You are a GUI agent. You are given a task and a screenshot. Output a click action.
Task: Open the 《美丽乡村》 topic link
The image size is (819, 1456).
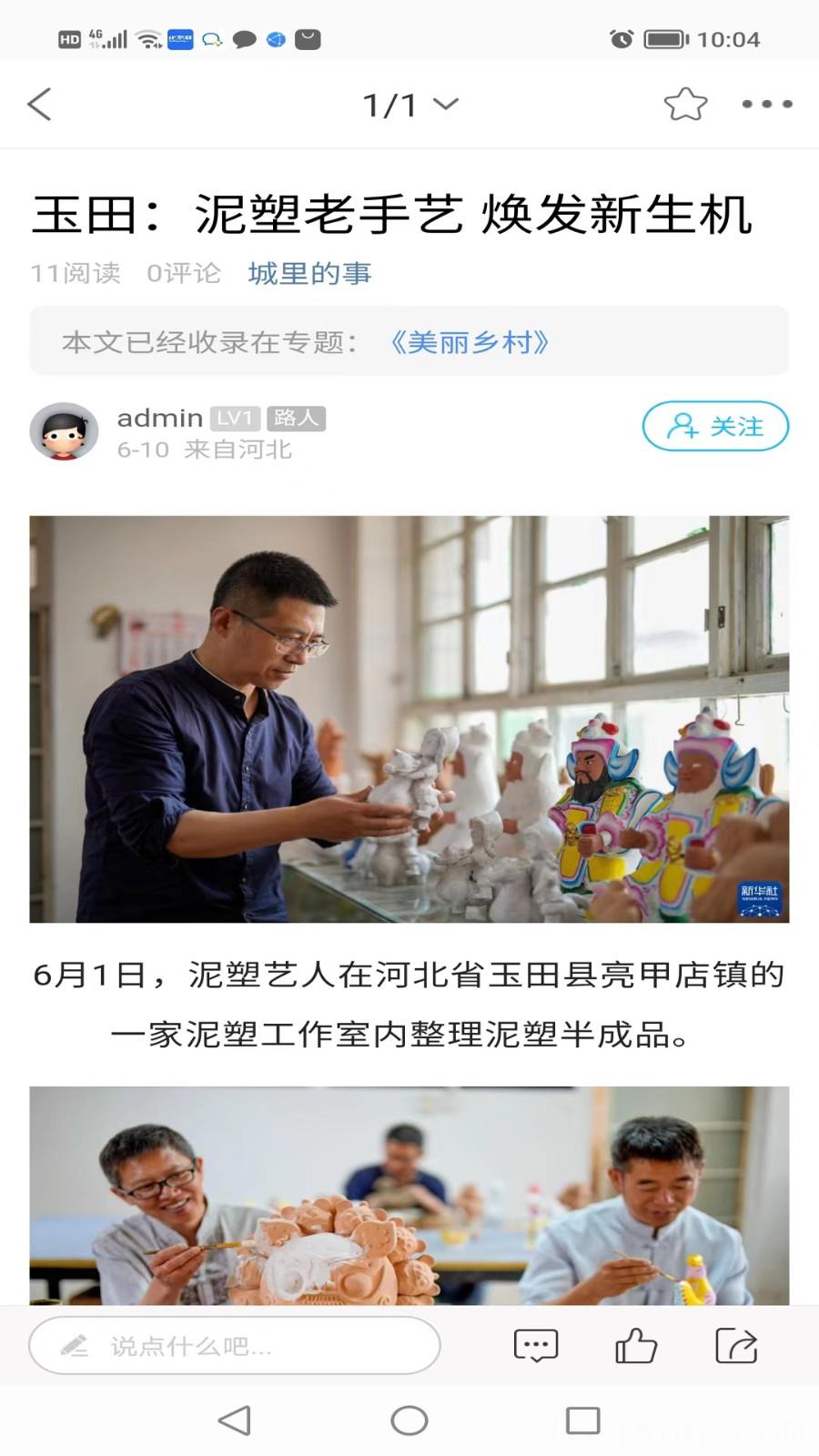click(x=469, y=342)
